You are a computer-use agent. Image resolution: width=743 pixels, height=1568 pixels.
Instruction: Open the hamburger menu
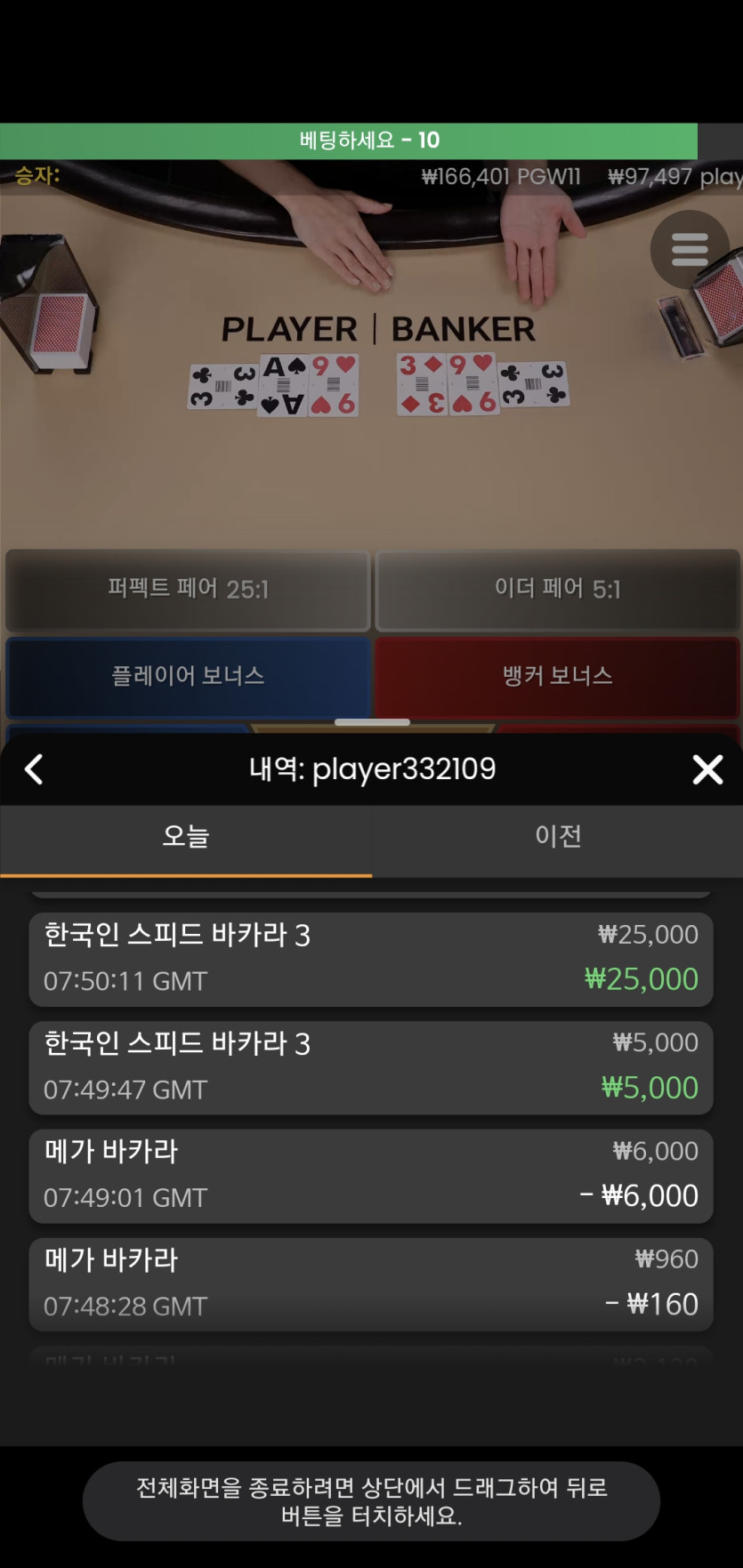(690, 250)
